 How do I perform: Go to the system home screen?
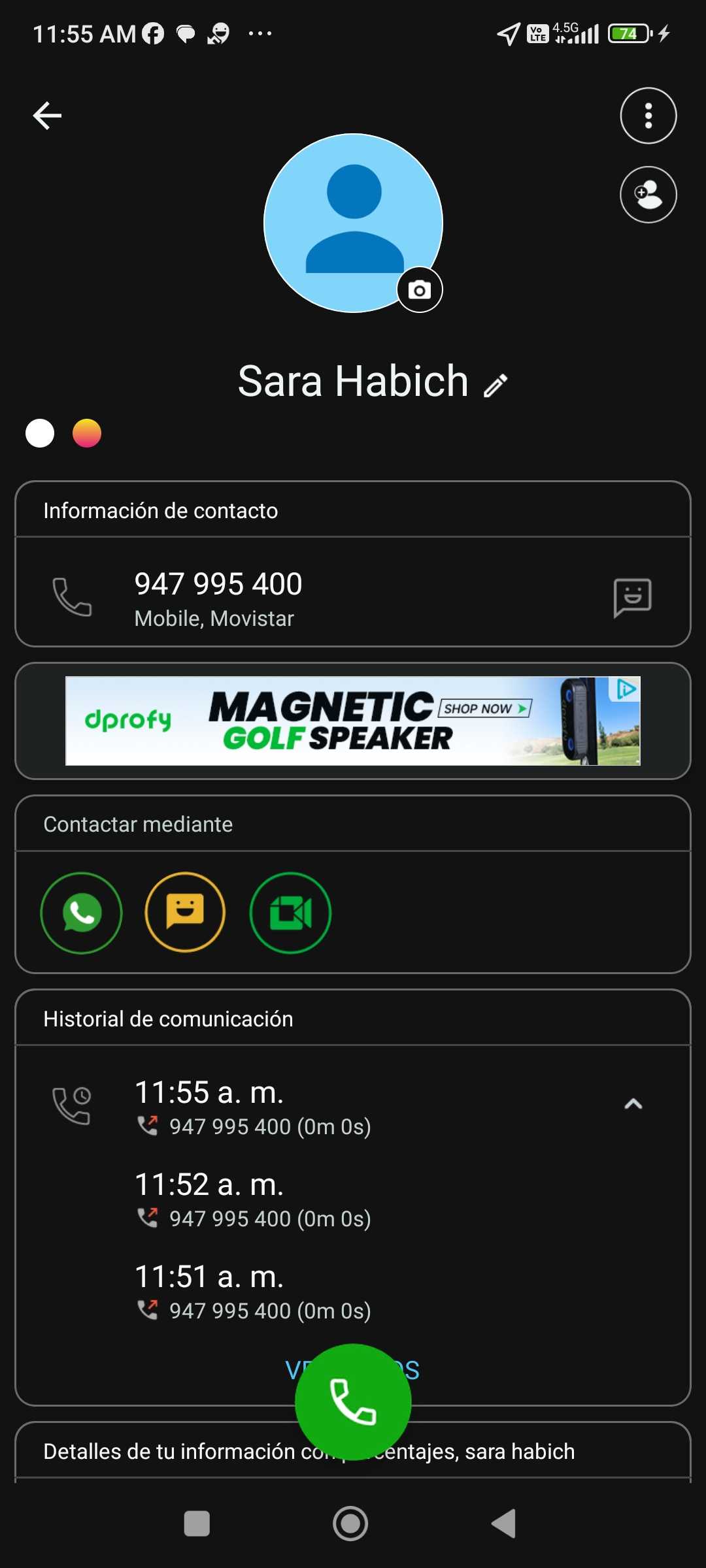[351, 1524]
